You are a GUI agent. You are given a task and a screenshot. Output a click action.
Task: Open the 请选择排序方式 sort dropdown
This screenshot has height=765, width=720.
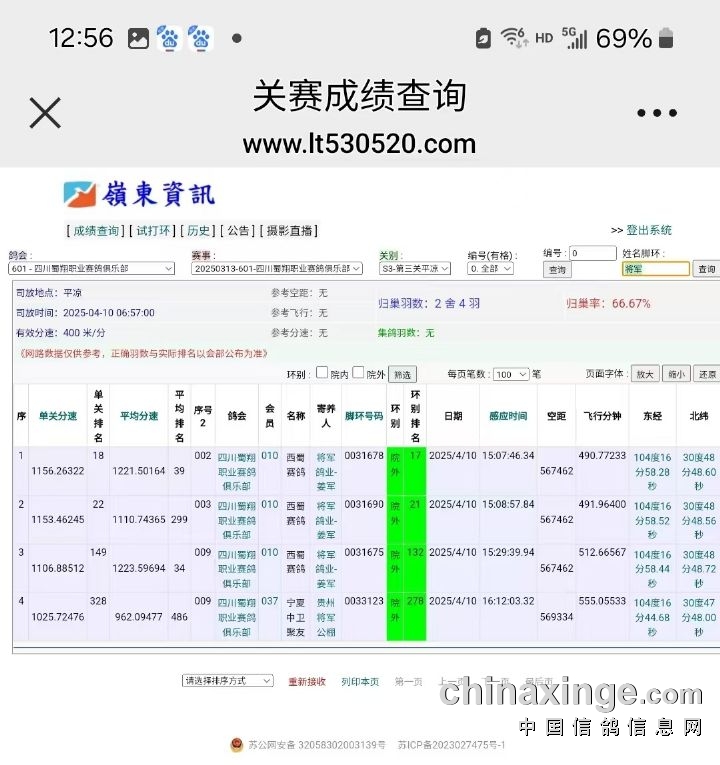coord(227,680)
